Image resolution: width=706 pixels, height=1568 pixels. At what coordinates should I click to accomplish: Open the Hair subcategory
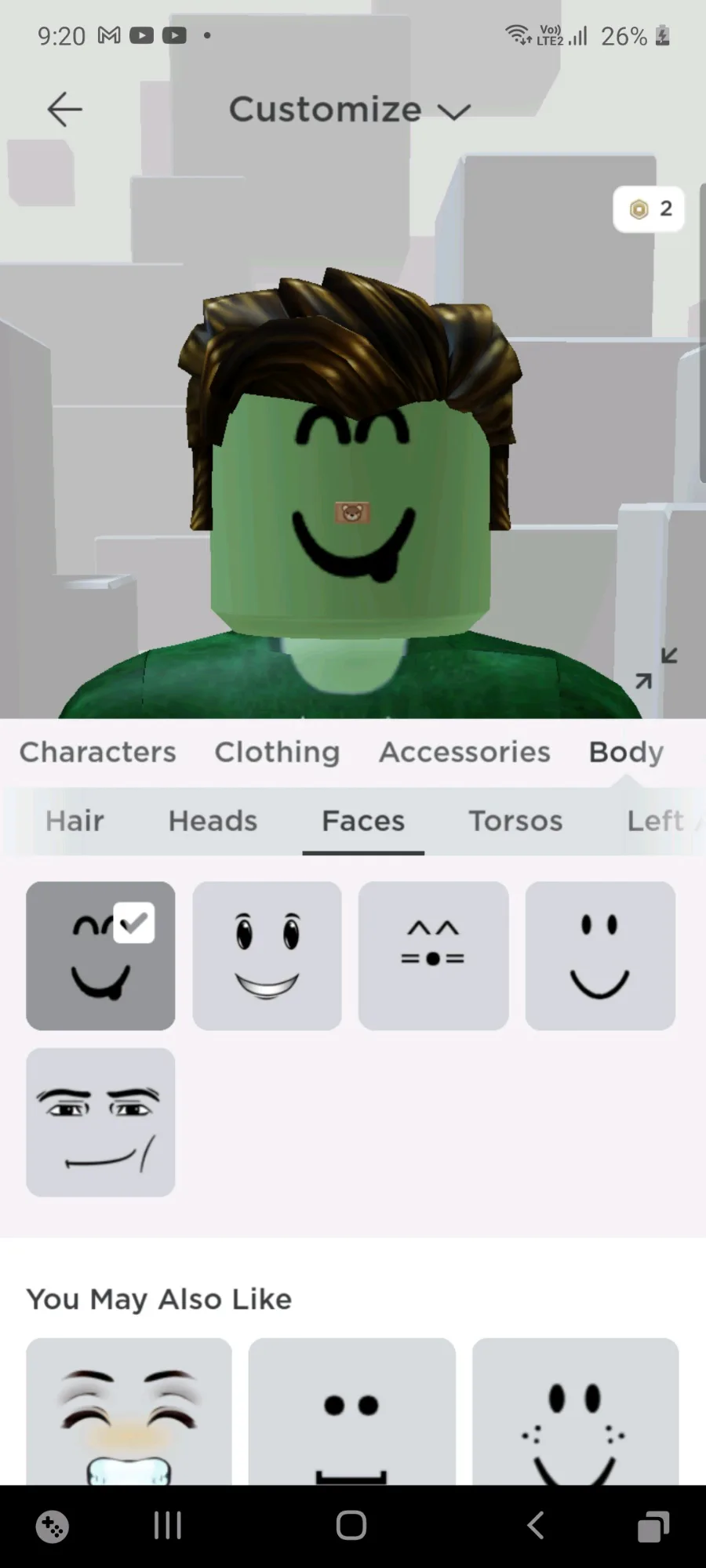75,821
